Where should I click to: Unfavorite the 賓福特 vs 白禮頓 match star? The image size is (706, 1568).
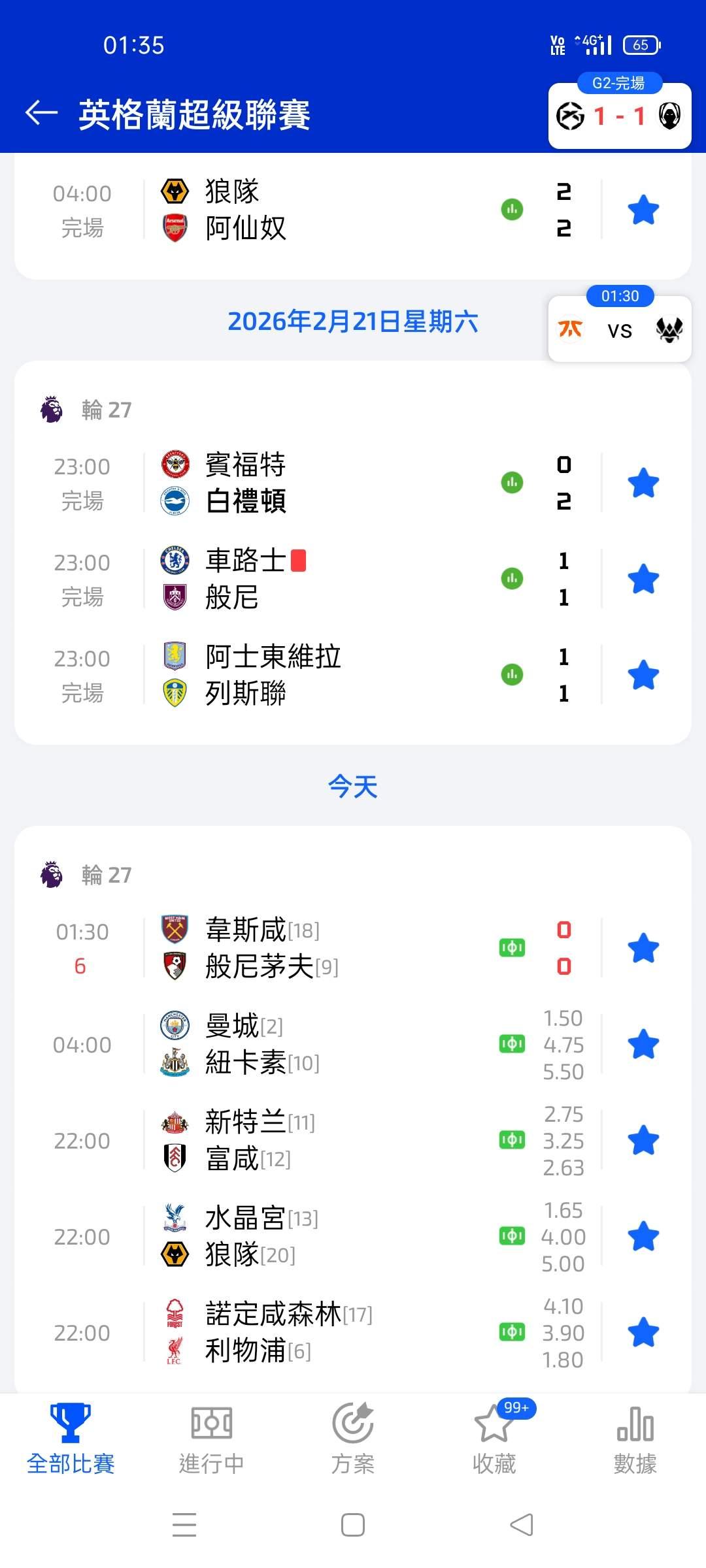pos(643,483)
